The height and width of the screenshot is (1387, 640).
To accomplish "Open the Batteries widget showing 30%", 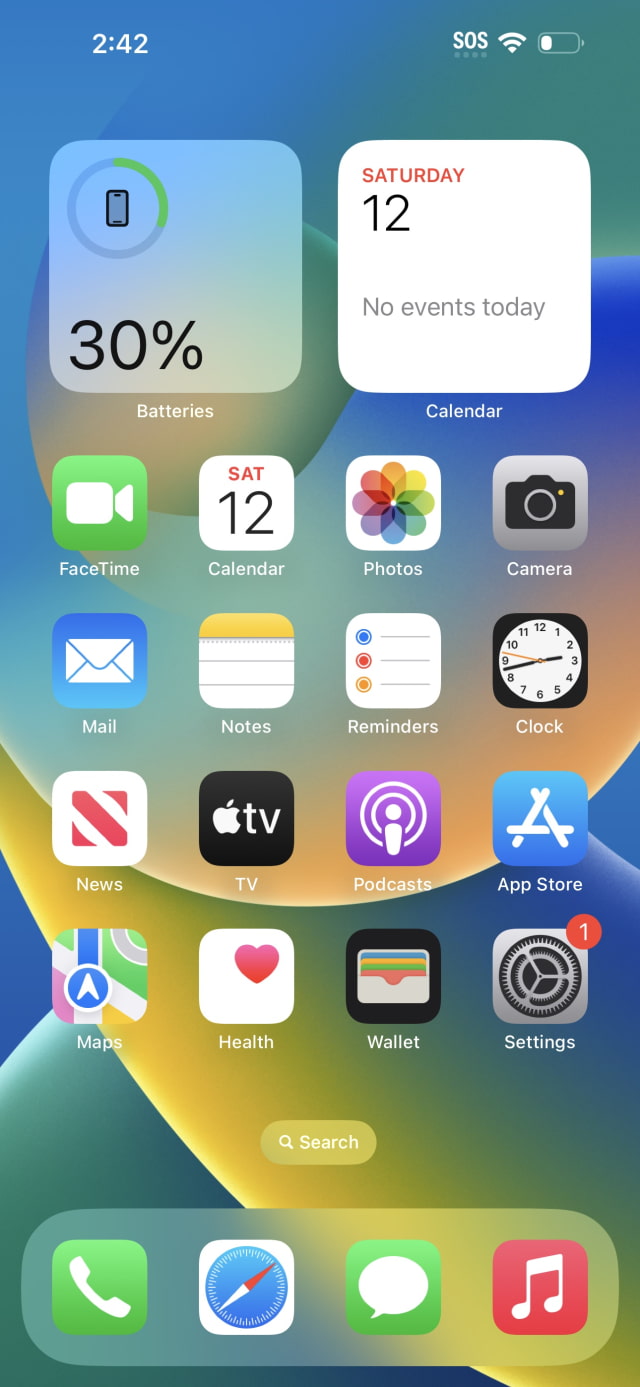I will [175, 266].
